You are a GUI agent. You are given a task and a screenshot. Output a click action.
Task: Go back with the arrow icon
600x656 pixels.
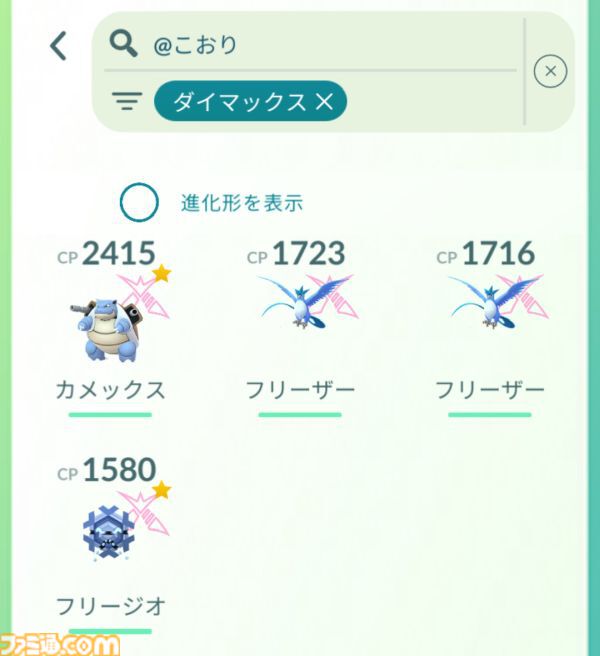59,45
